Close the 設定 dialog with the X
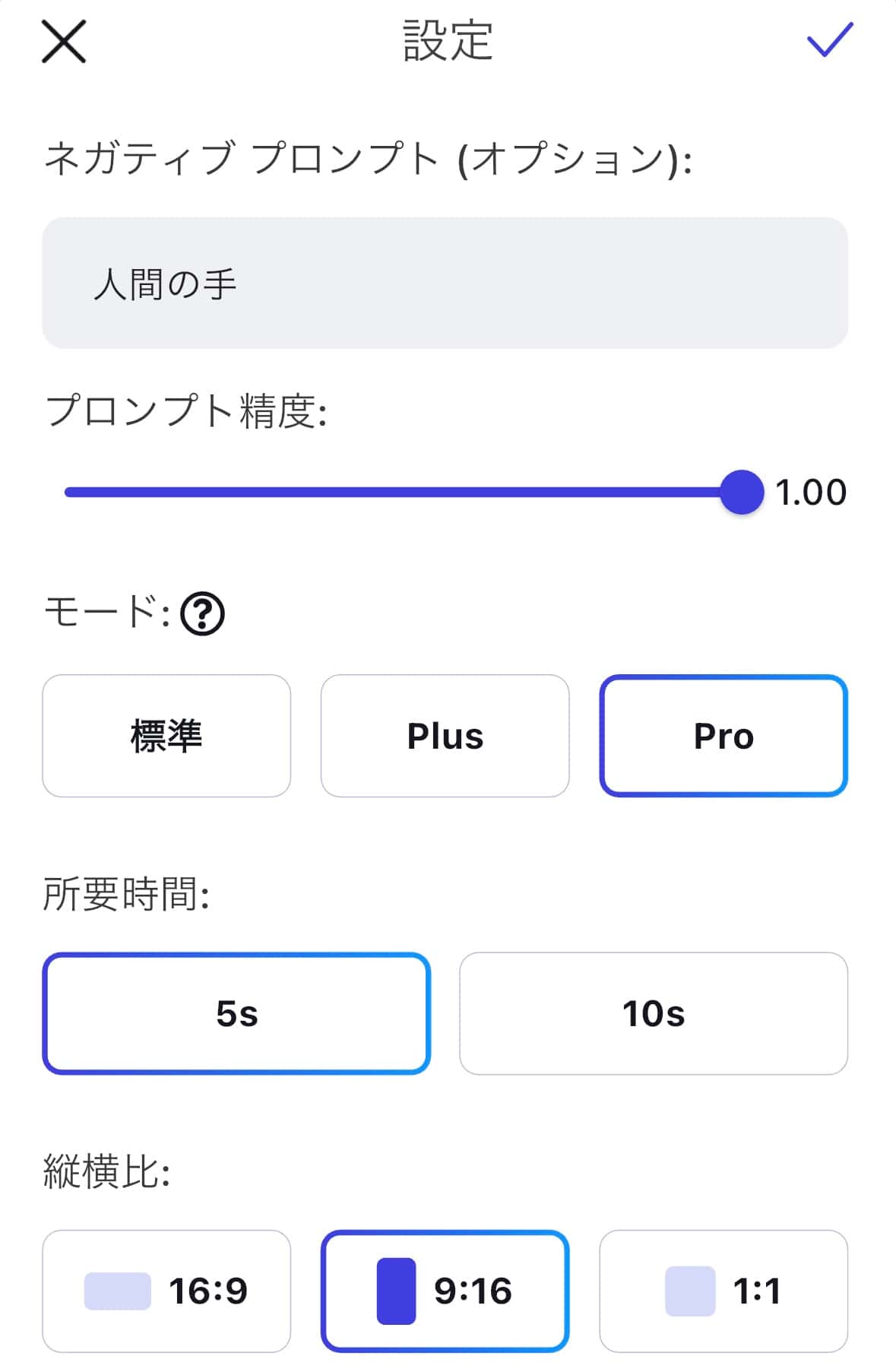This screenshot has width=896, height=1372. (65, 42)
